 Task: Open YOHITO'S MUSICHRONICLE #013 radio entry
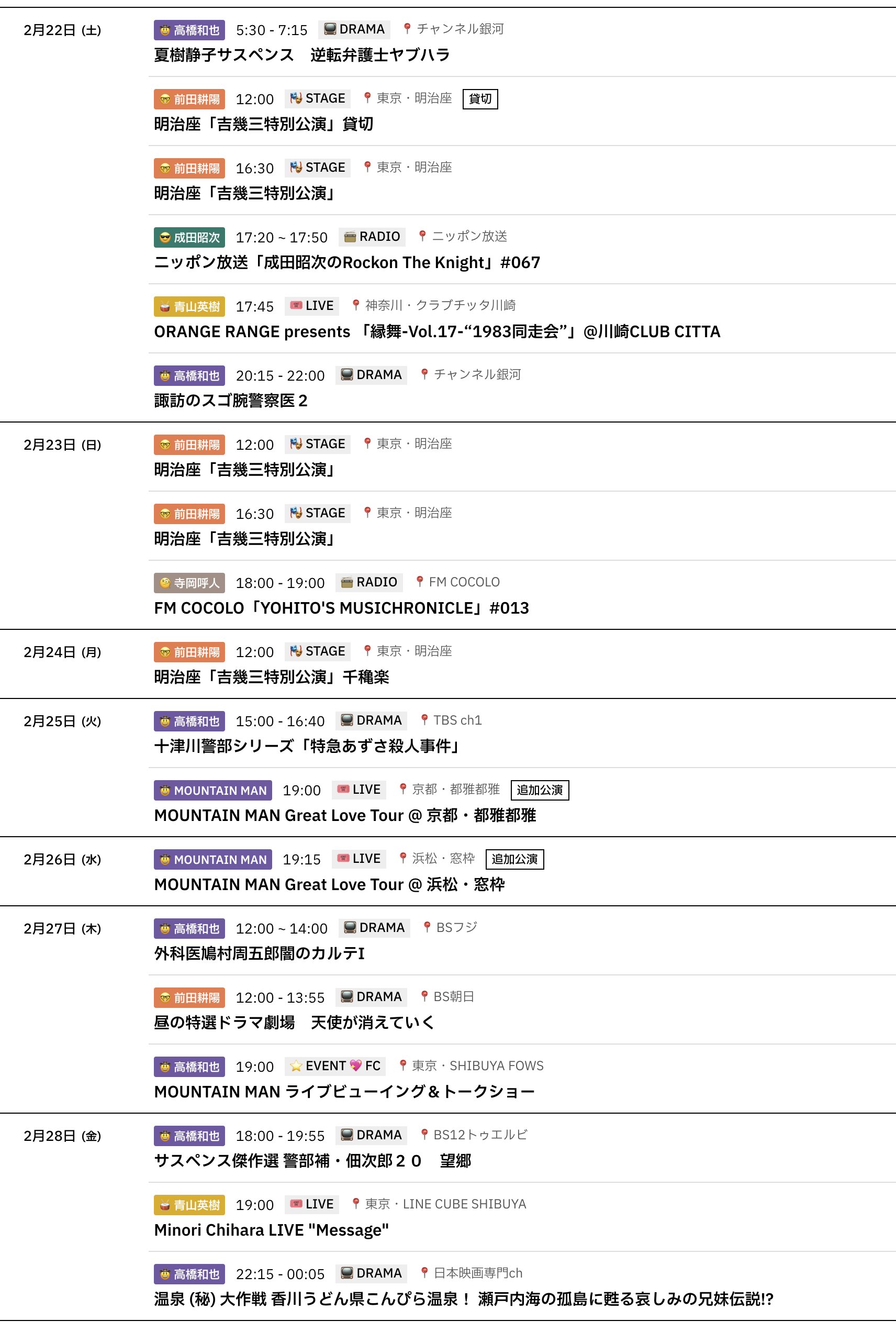[x=341, y=608]
